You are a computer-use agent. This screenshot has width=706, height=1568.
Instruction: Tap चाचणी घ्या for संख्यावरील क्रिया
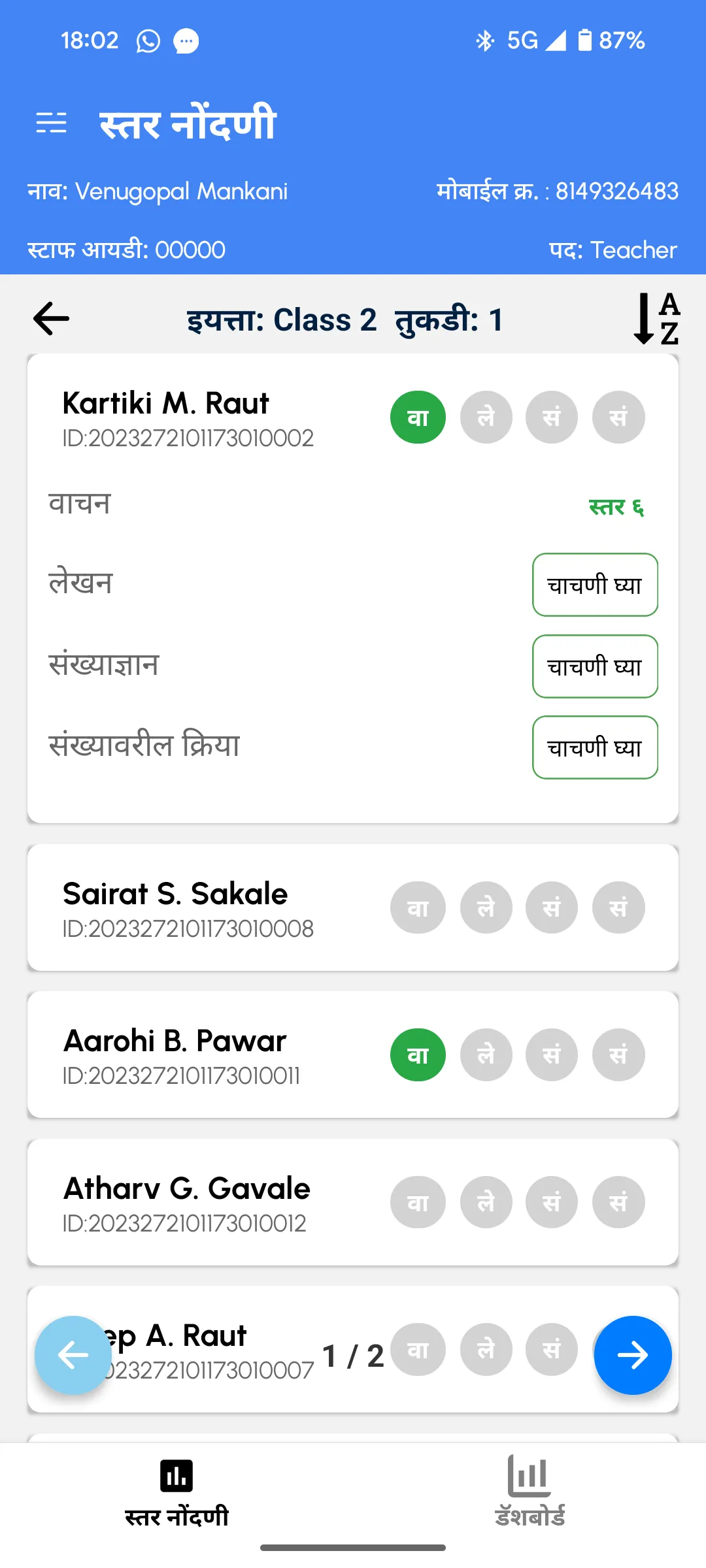pos(594,747)
